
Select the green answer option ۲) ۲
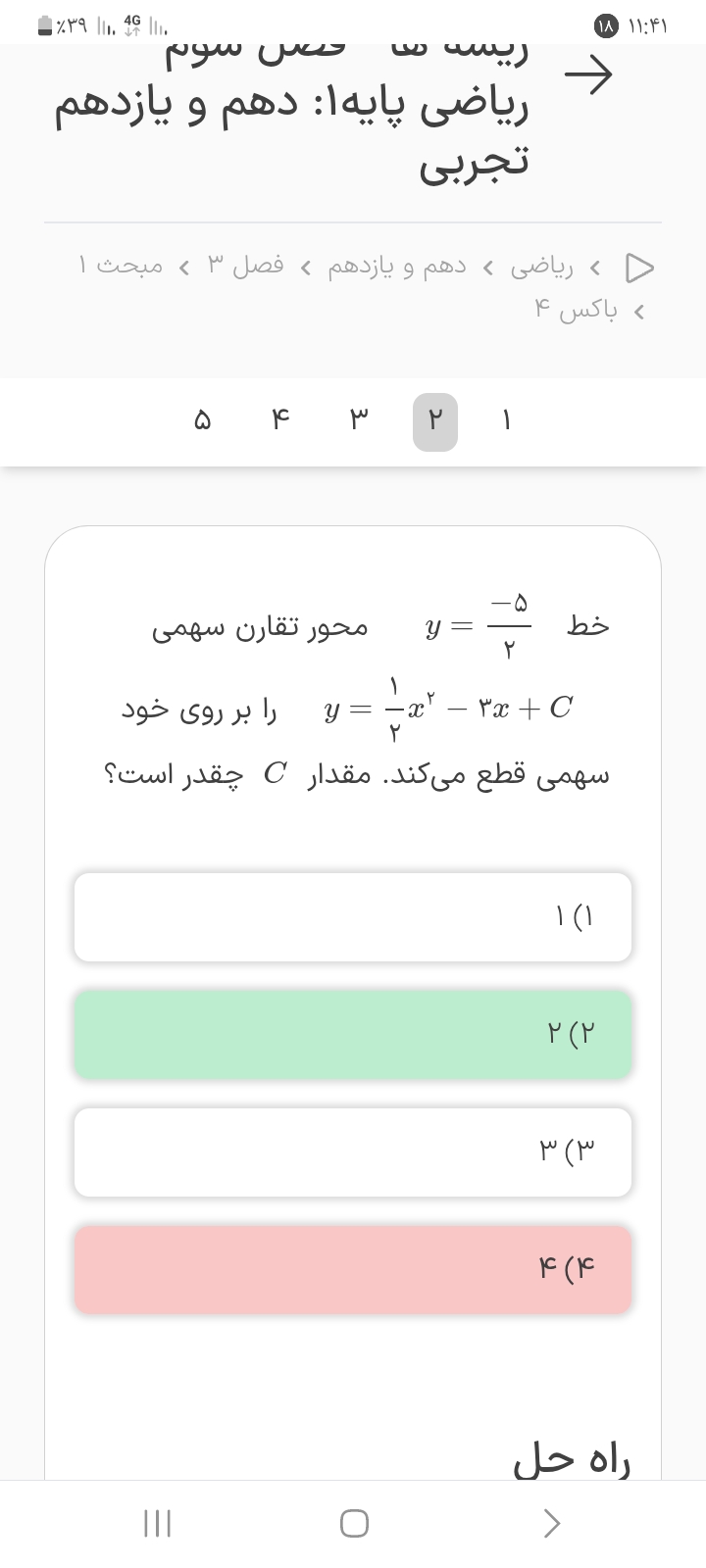click(353, 1035)
